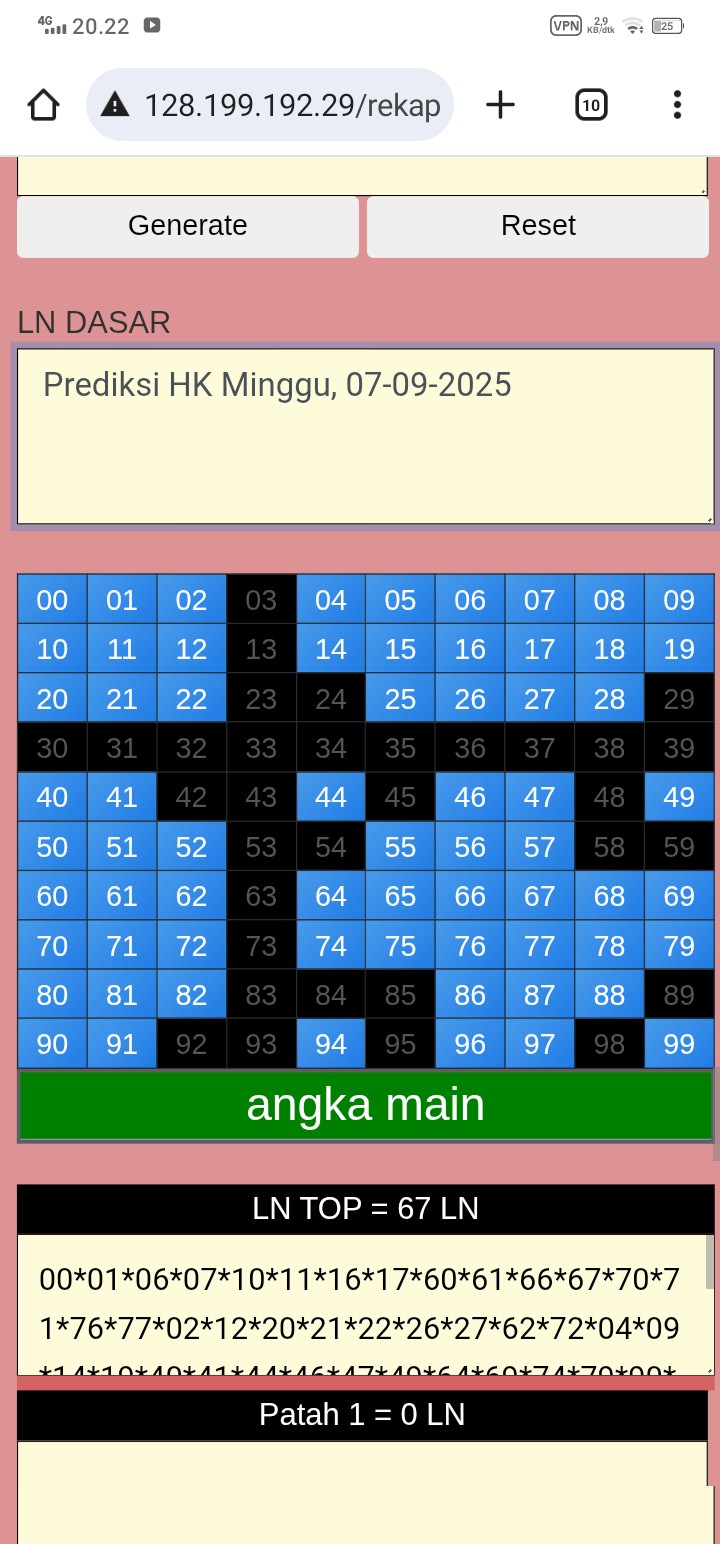The height and width of the screenshot is (1544, 720).
Task: Select number 29 in the grid
Action: click(x=679, y=699)
